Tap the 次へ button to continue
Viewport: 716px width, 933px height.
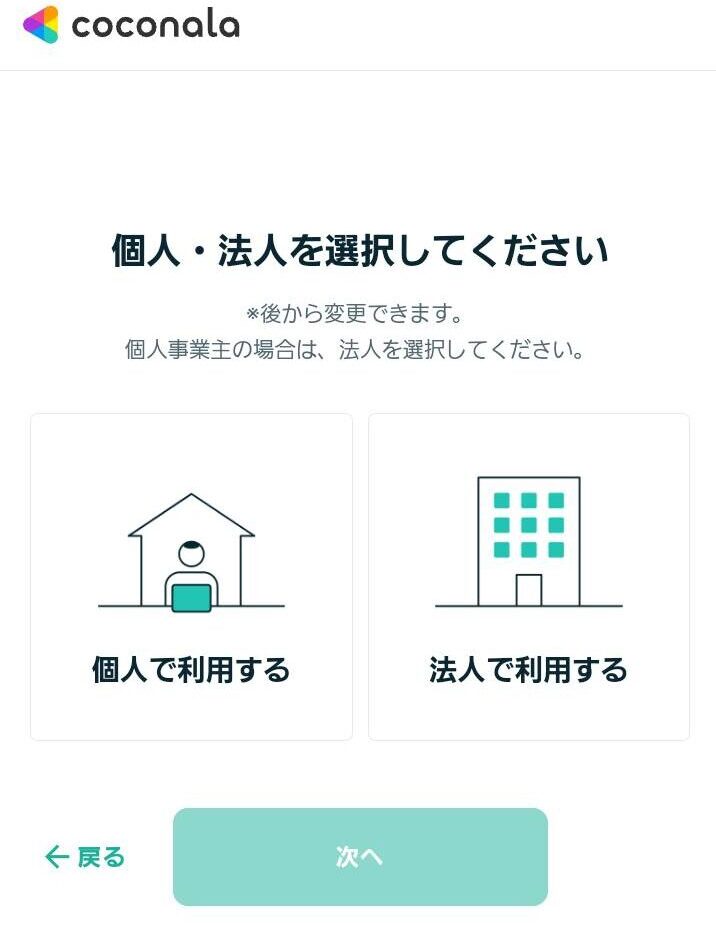tap(360, 857)
